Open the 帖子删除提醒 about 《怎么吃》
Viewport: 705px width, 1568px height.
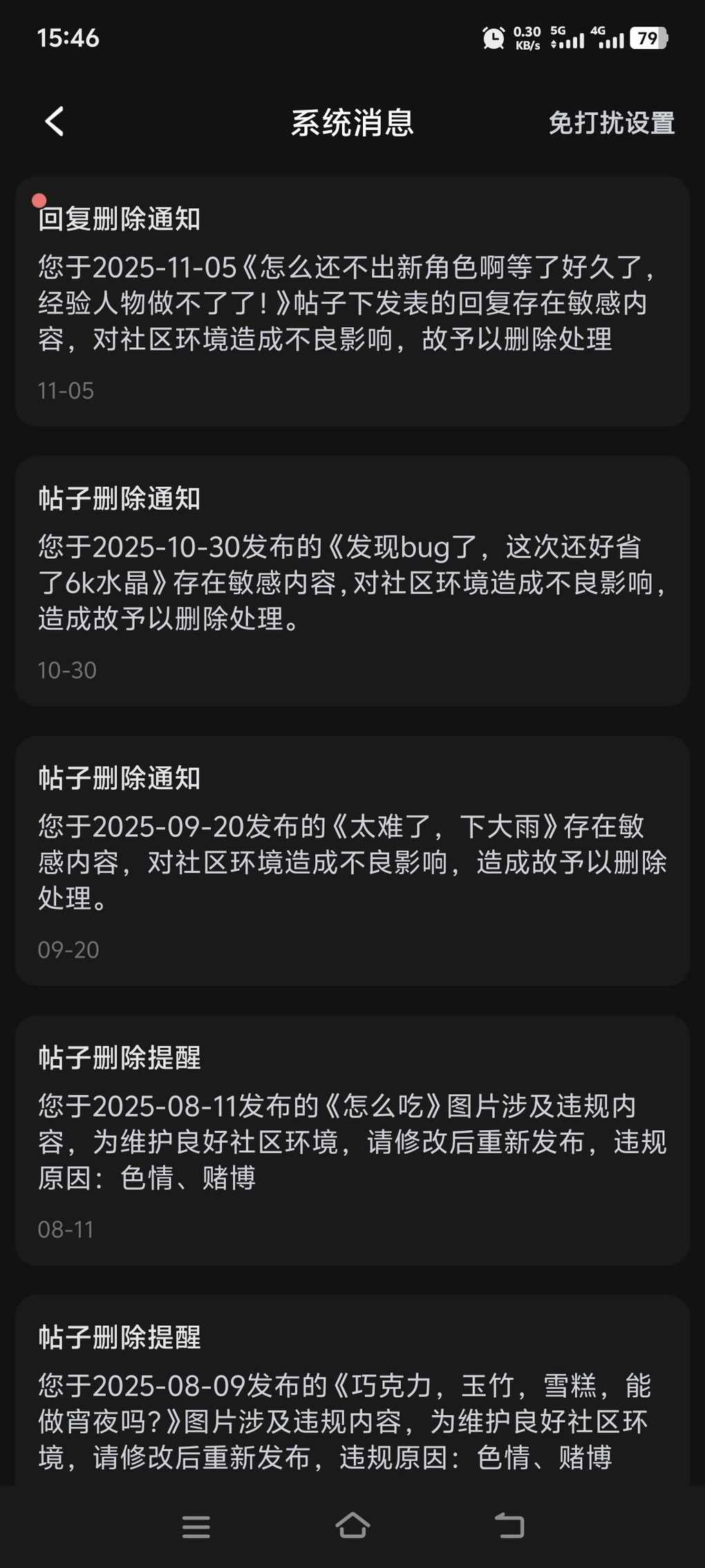point(352,1140)
